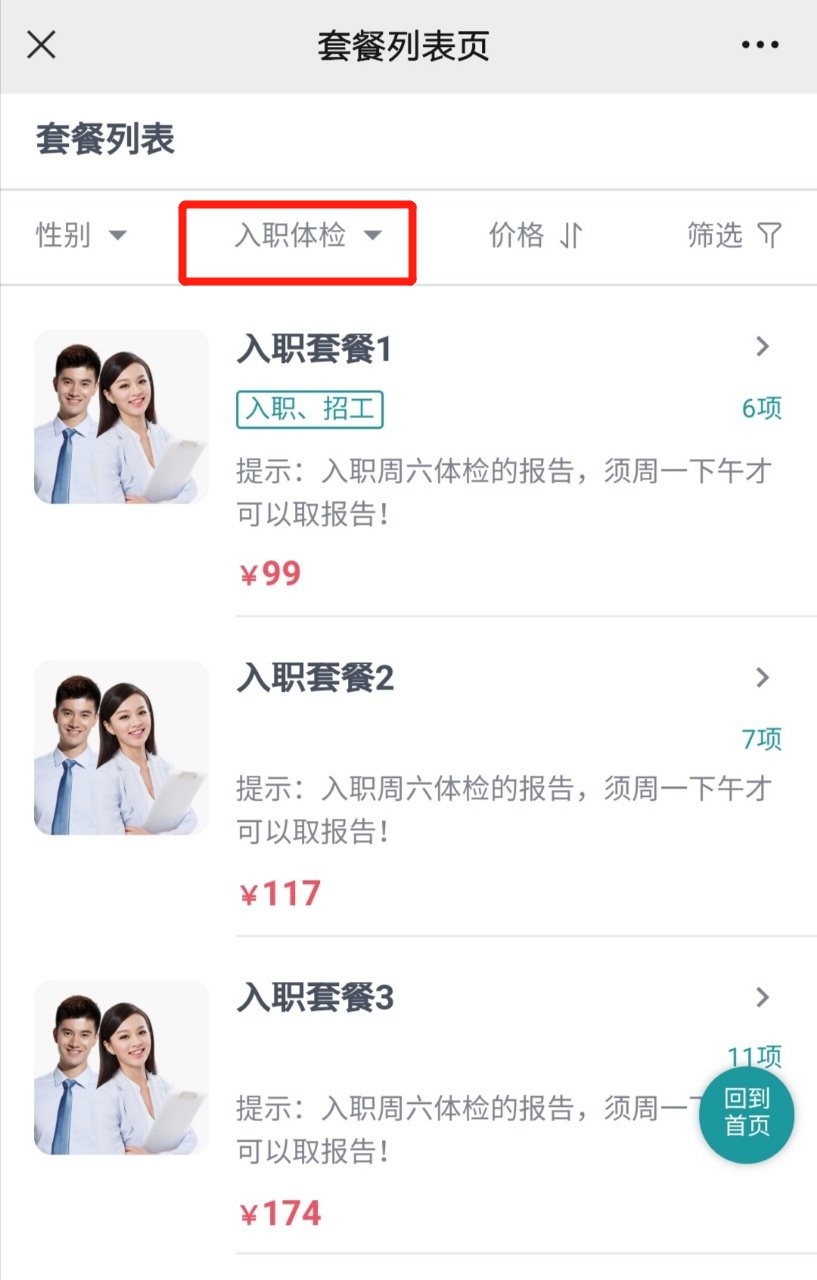Image resolution: width=817 pixels, height=1280 pixels.
Task: Open the 筛选 filter options
Action: coord(733,236)
